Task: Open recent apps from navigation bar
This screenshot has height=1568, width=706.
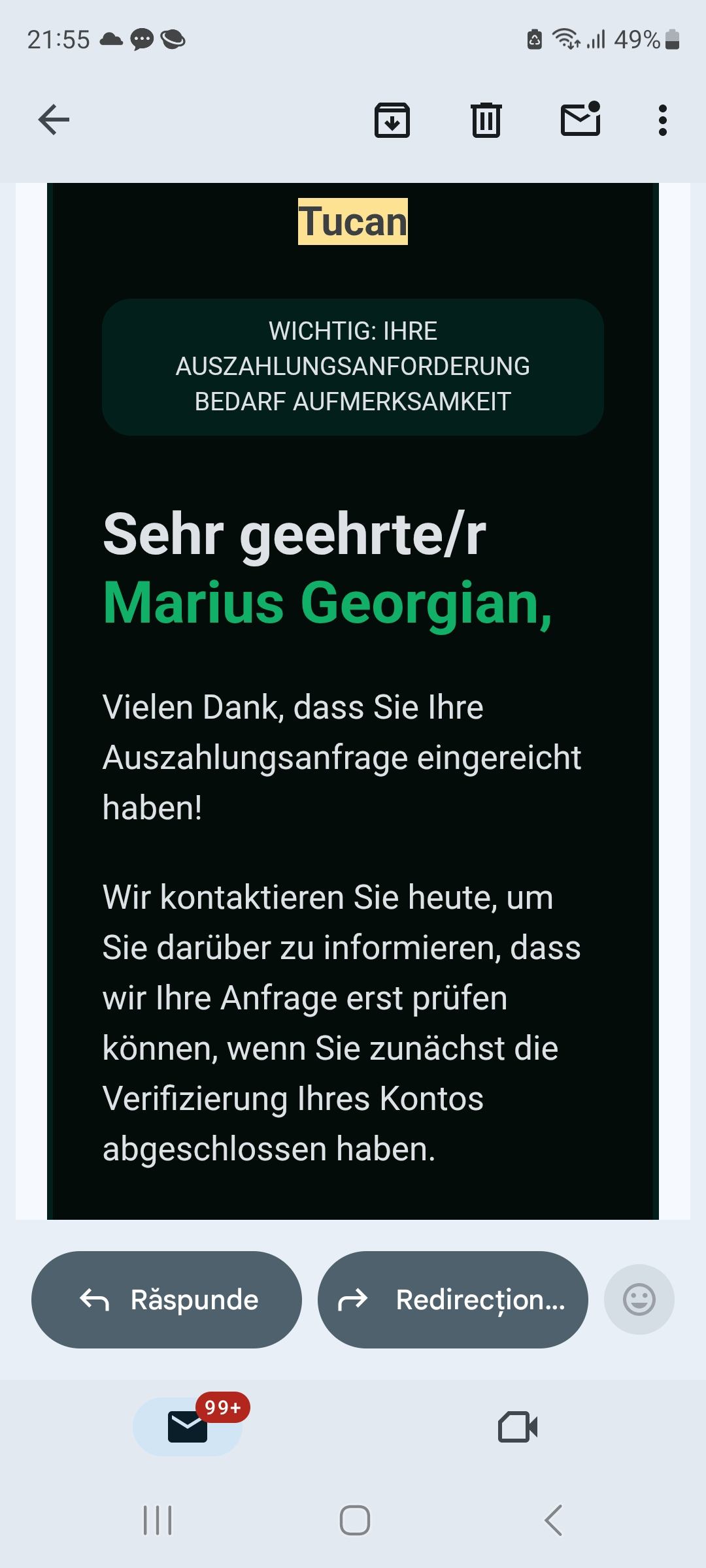Action: 158,1520
